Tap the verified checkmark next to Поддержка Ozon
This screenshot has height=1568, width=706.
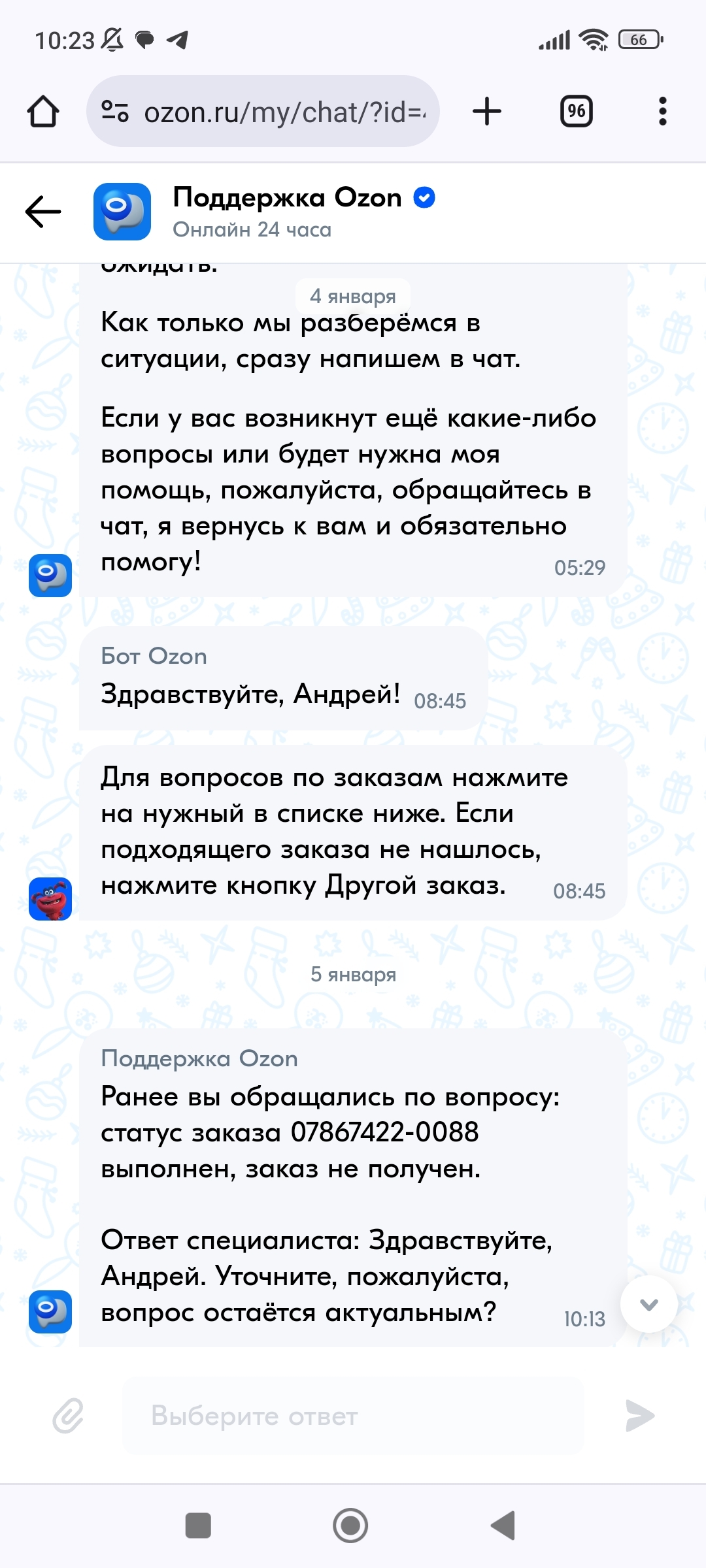pyautogui.click(x=424, y=197)
